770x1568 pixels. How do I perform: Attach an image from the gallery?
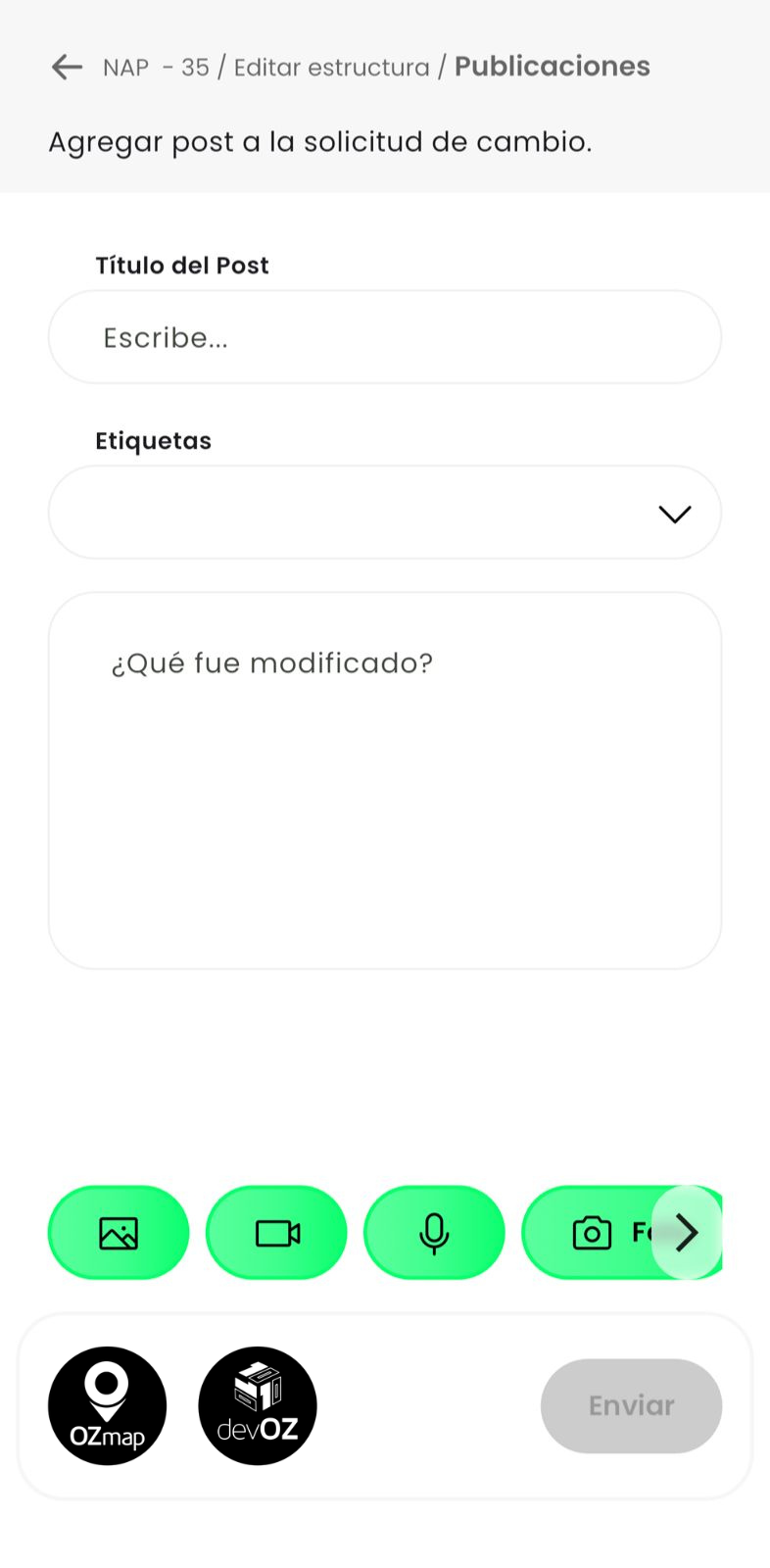click(119, 1233)
